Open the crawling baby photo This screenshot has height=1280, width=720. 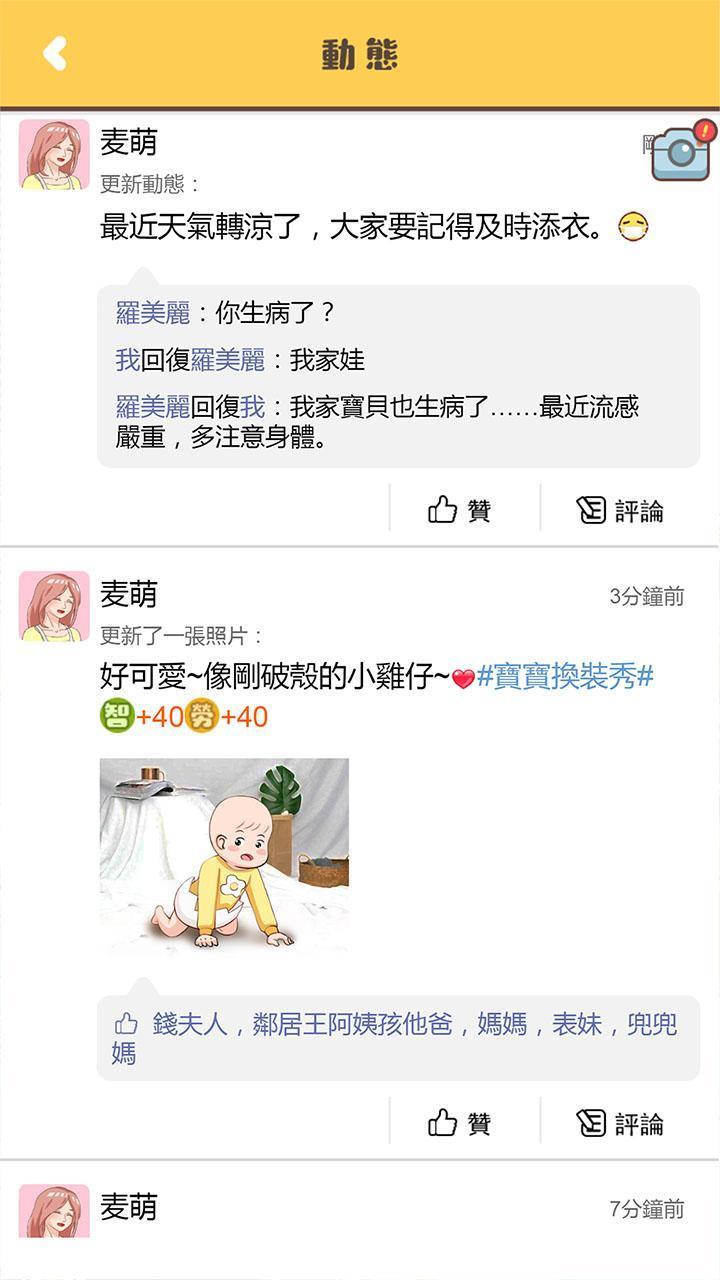click(224, 854)
